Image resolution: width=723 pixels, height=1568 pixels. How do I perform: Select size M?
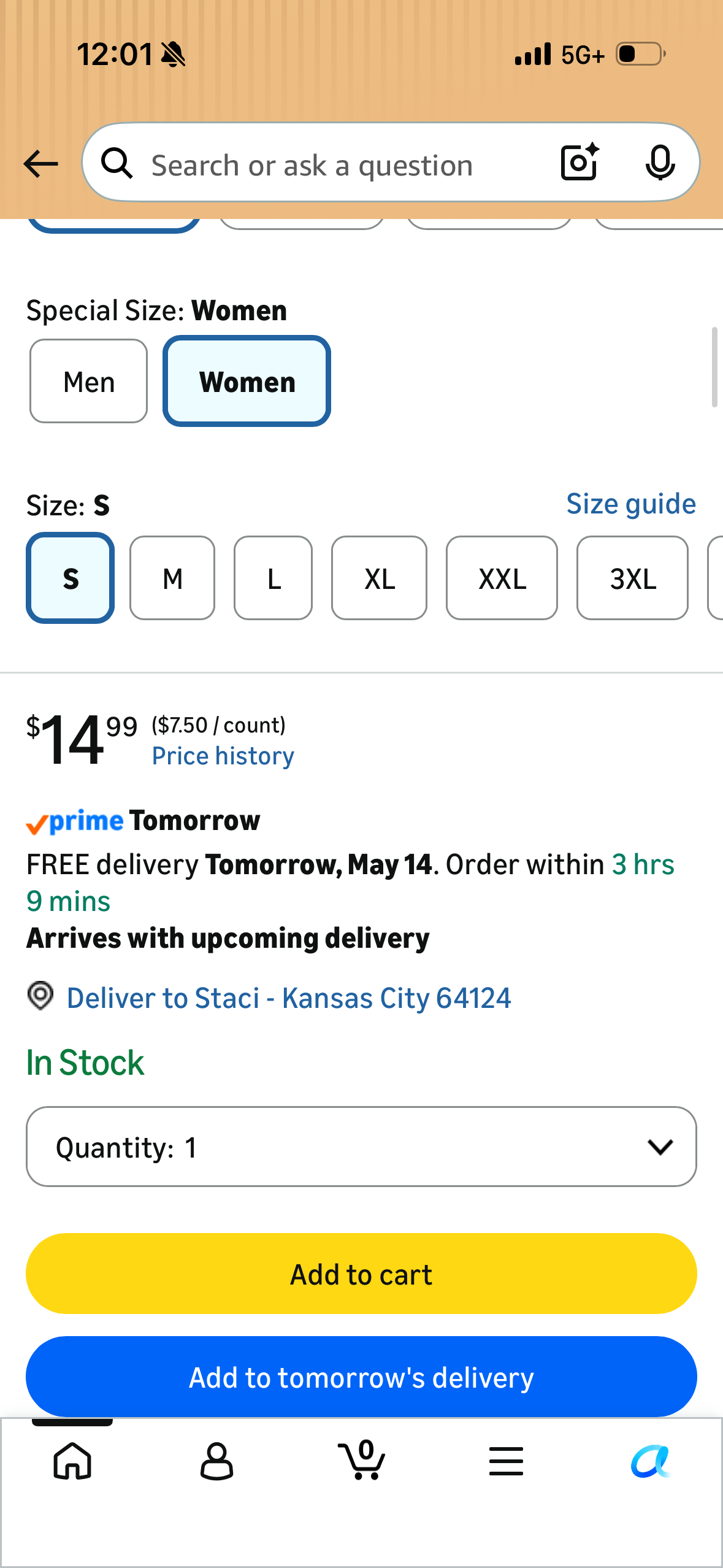[x=172, y=578]
